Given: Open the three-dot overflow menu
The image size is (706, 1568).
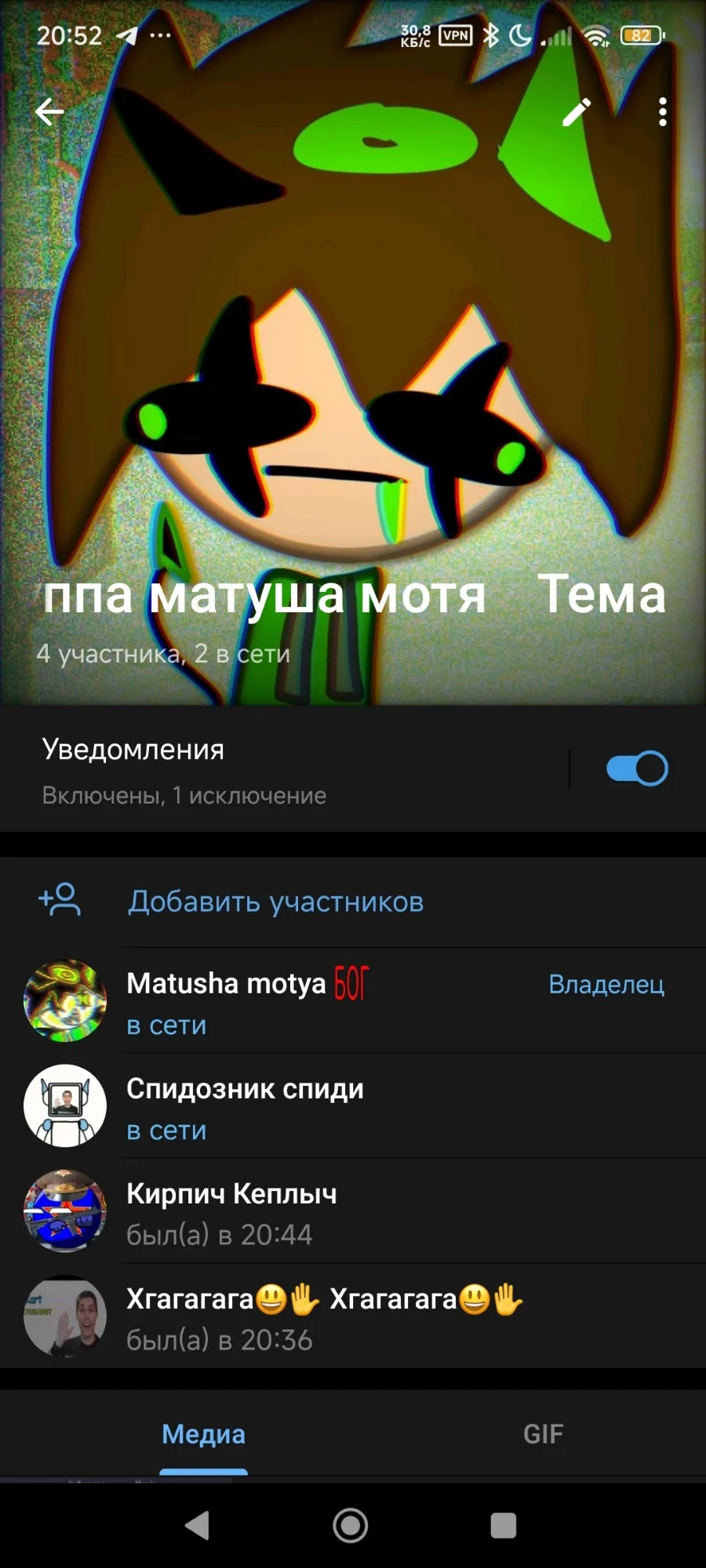Looking at the screenshot, I should click(663, 112).
